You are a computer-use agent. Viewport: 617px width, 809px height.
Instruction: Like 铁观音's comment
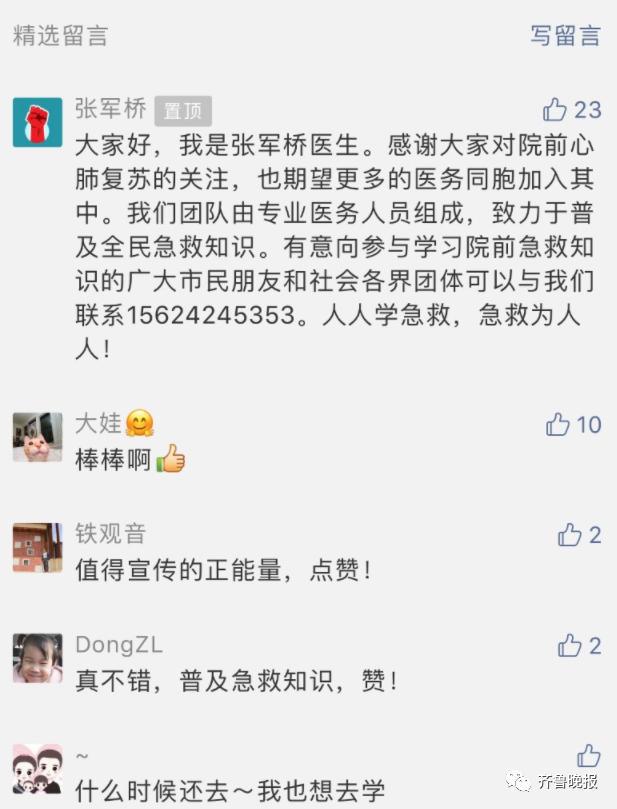[570, 535]
